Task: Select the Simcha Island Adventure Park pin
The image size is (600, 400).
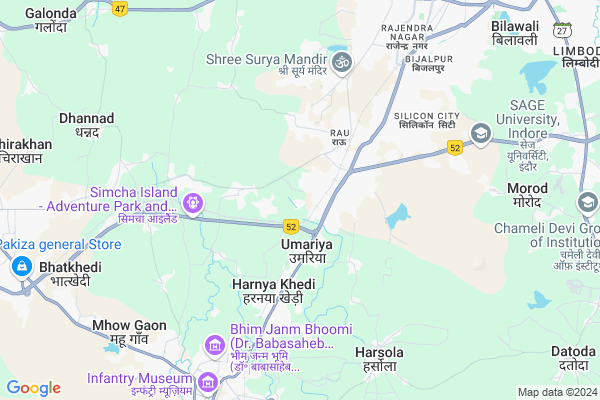Action: [193, 203]
